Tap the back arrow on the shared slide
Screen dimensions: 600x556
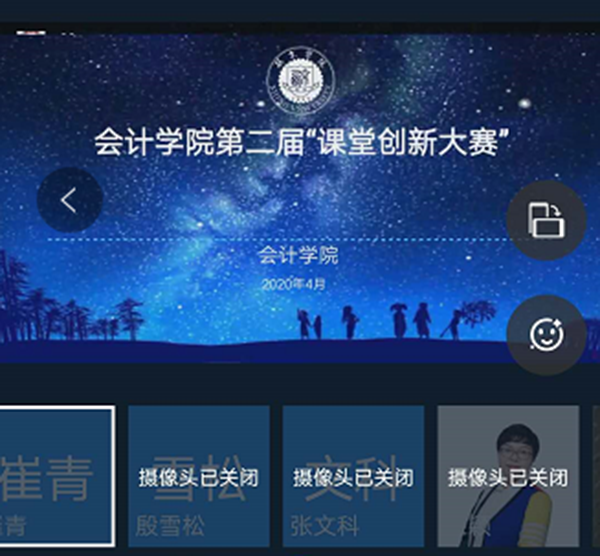point(69,201)
